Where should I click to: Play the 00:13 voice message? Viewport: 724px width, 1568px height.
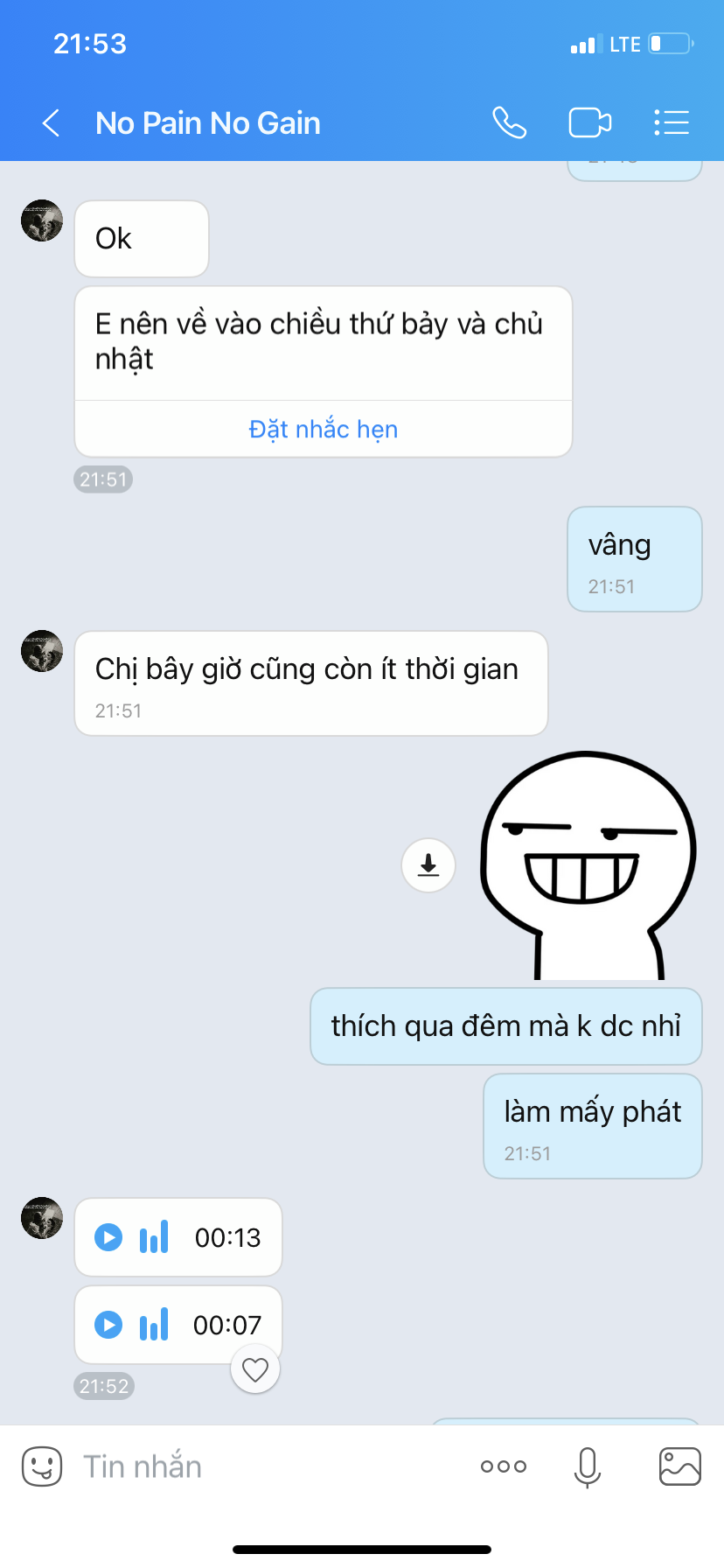(x=108, y=1237)
